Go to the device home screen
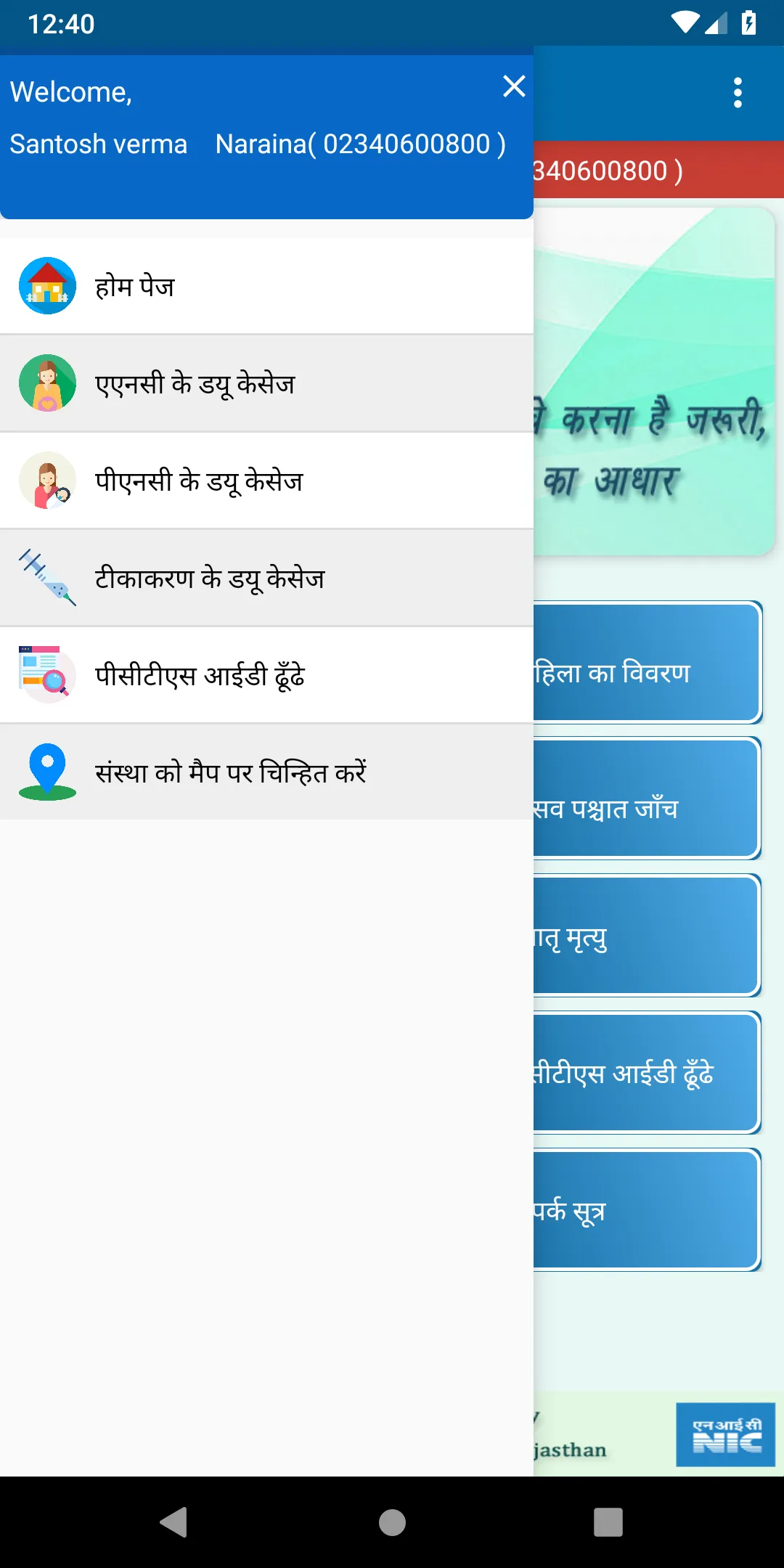The height and width of the screenshot is (1568, 784). pos(392,1522)
